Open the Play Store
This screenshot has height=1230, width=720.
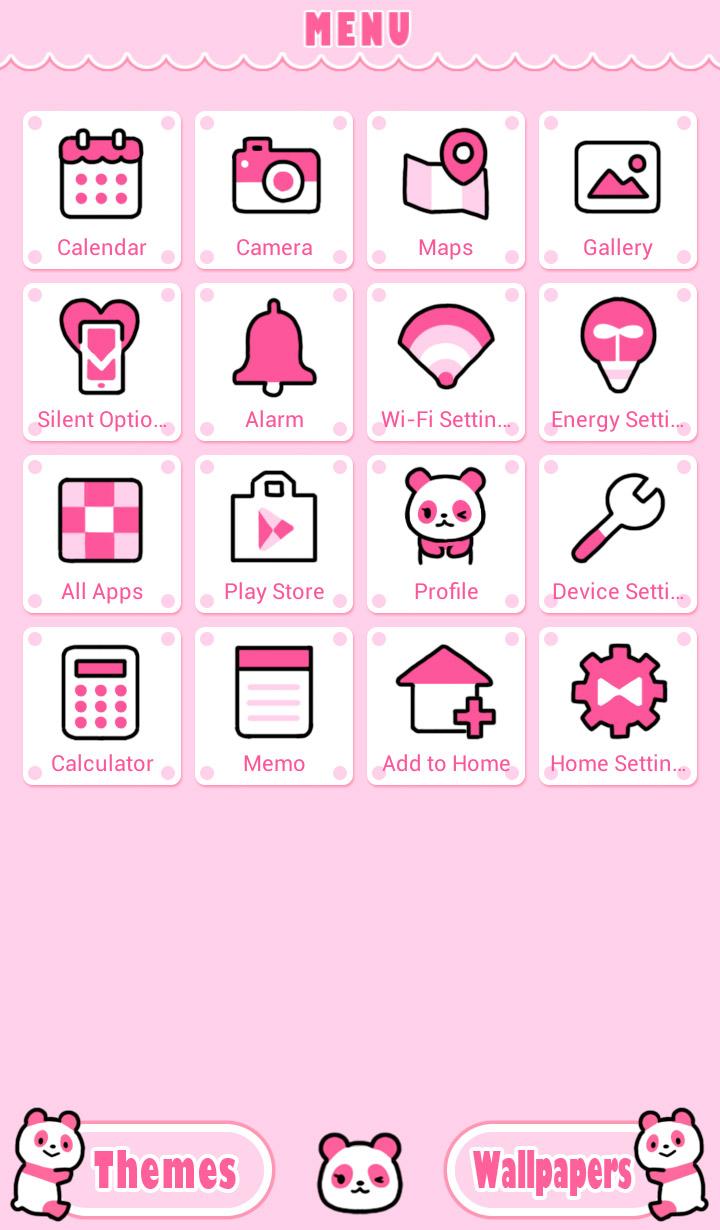coord(274,534)
